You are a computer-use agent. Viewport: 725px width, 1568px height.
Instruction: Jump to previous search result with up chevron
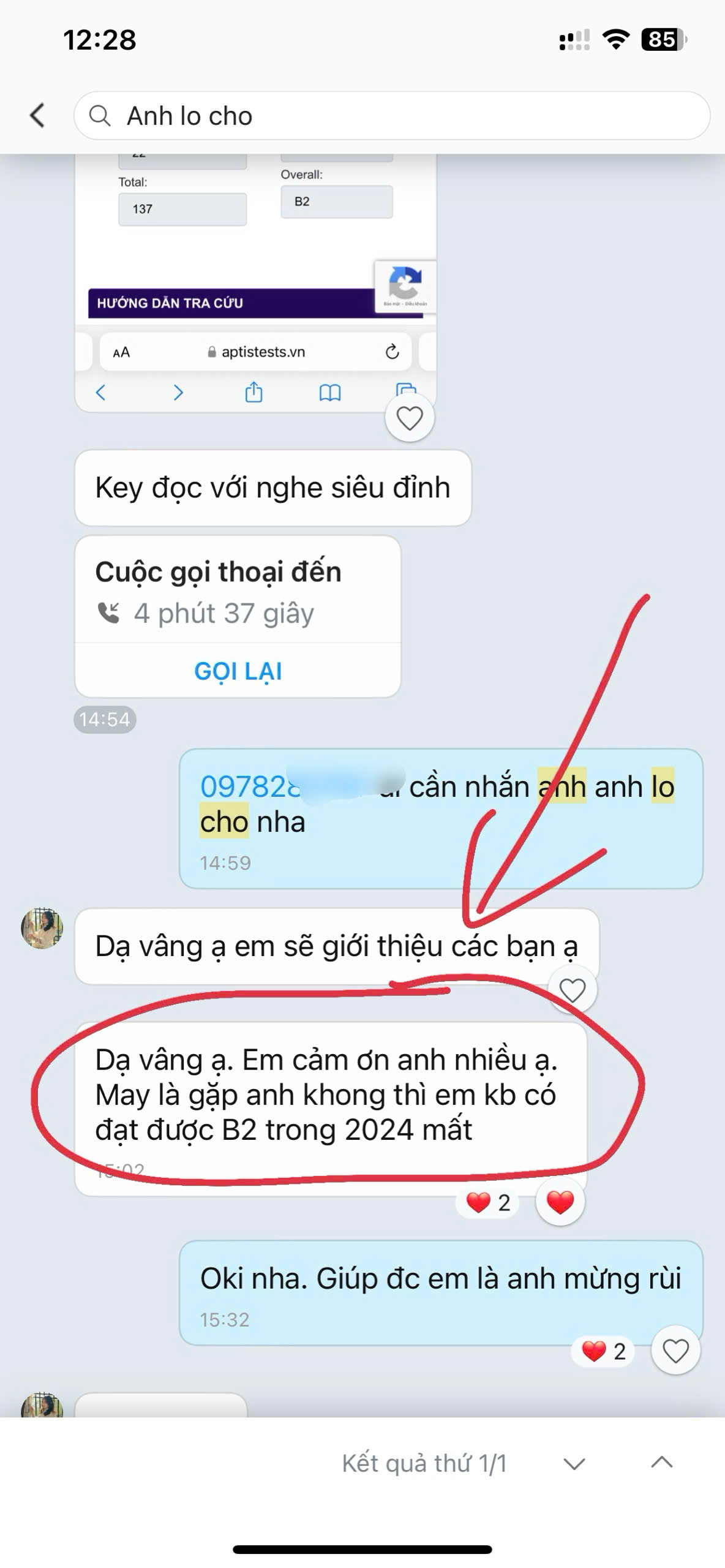[662, 1463]
